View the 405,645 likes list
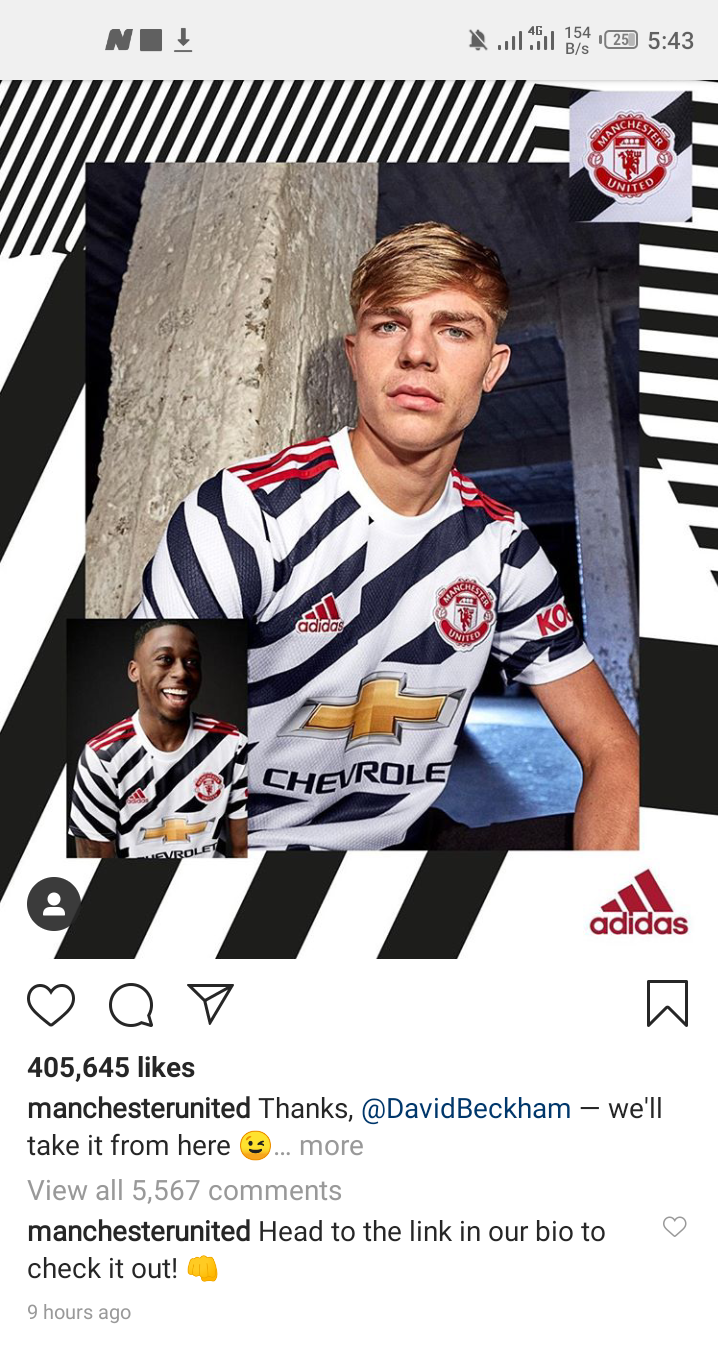Image resolution: width=718 pixels, height=1350 pixels. tap(111, 1067)
